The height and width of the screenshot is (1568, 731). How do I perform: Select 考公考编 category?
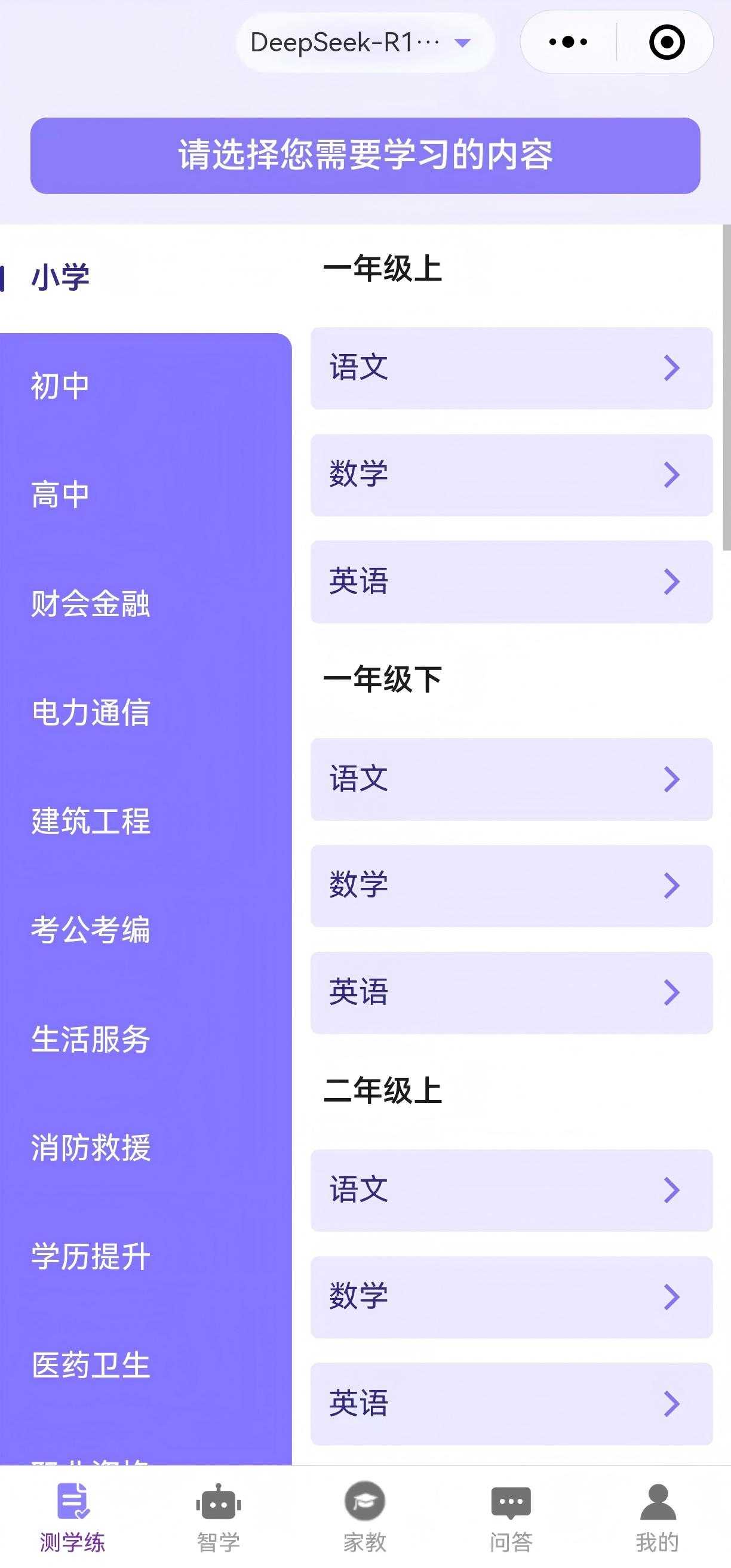point(90,930)
